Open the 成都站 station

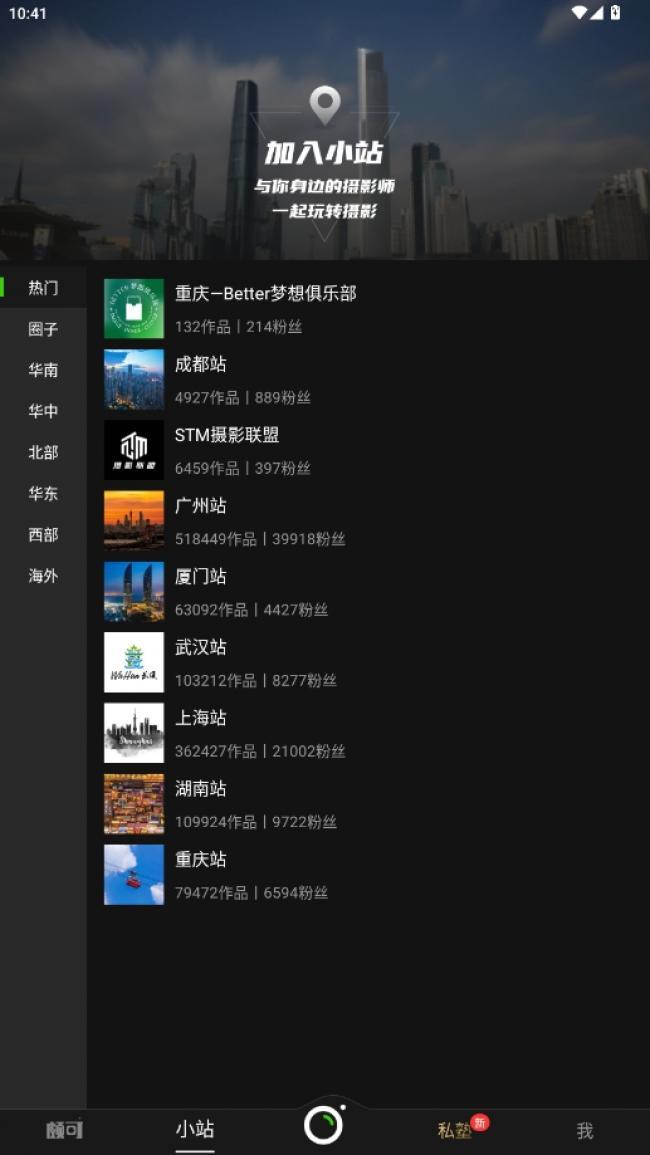368,379
